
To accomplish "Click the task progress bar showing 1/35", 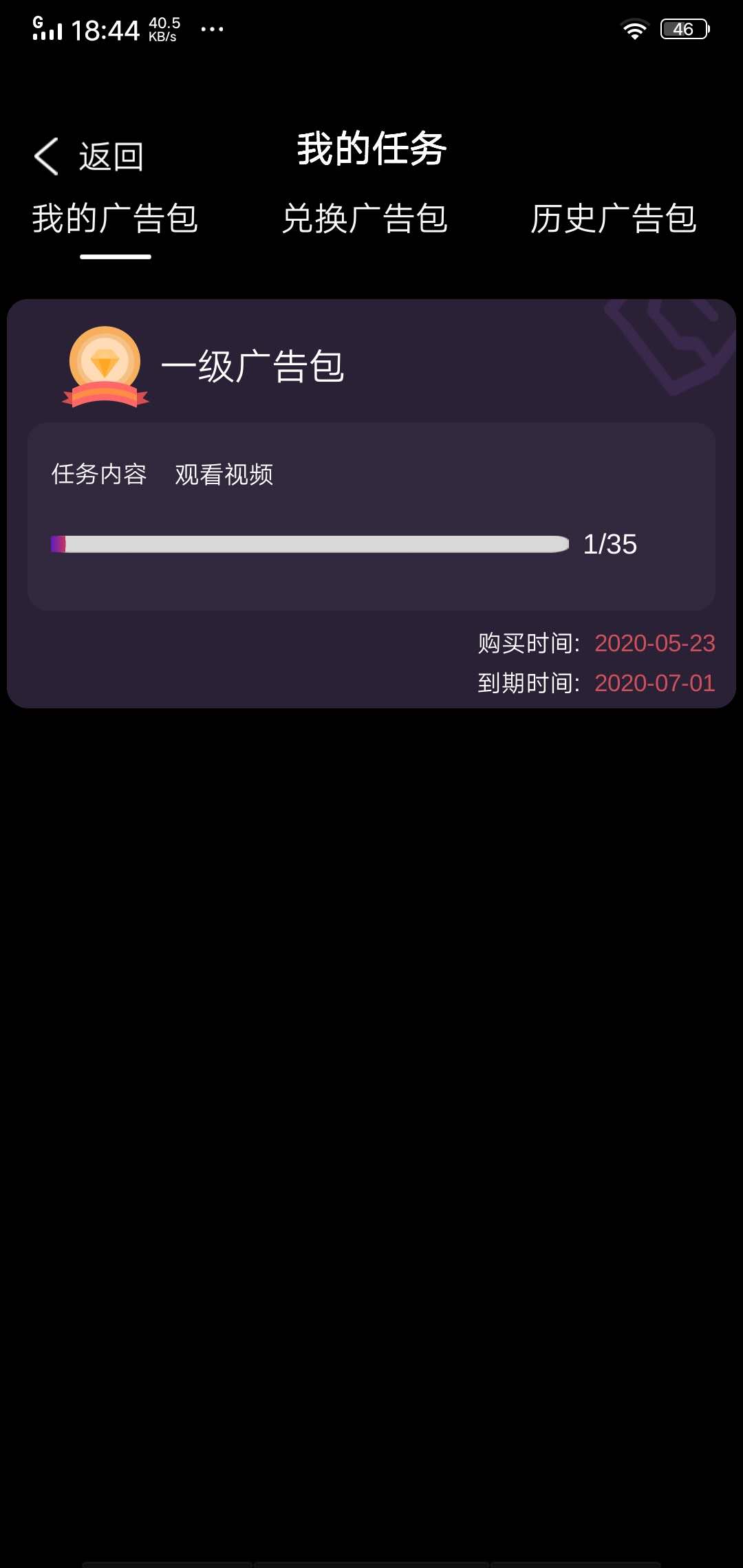I will pos(308,544).
